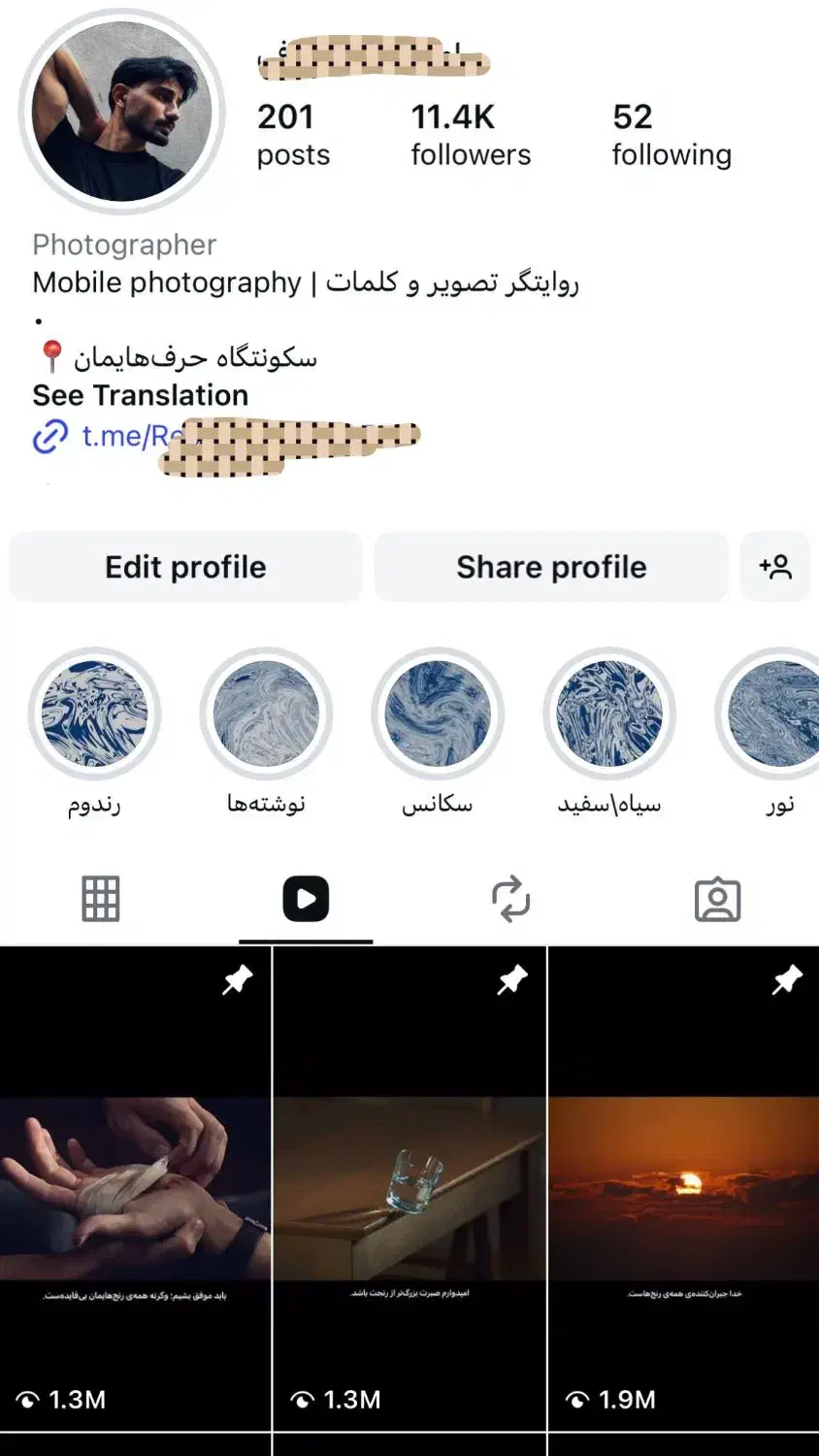View the tagged photos tab

click(x=717, y=900)
